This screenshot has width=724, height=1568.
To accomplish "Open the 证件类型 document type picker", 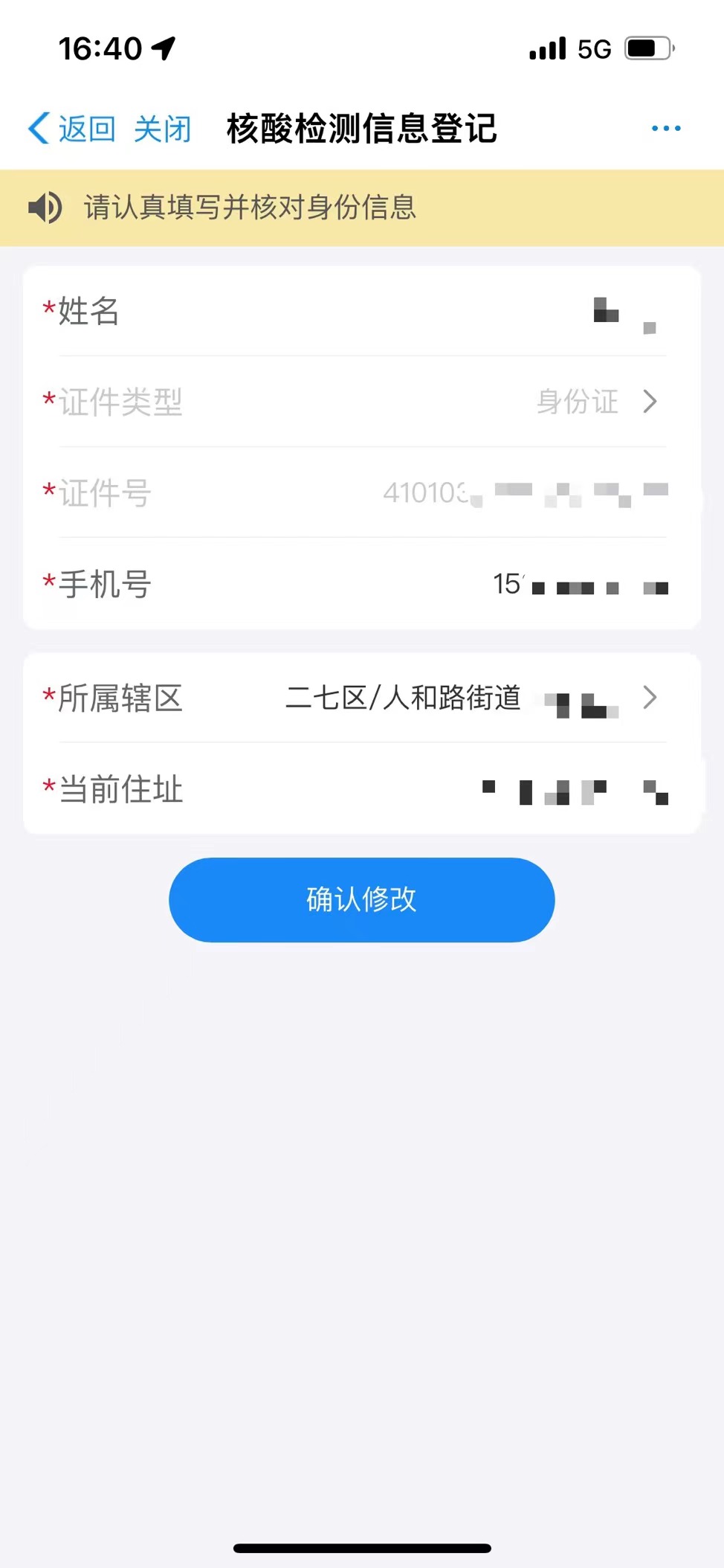I will point(595,402).
